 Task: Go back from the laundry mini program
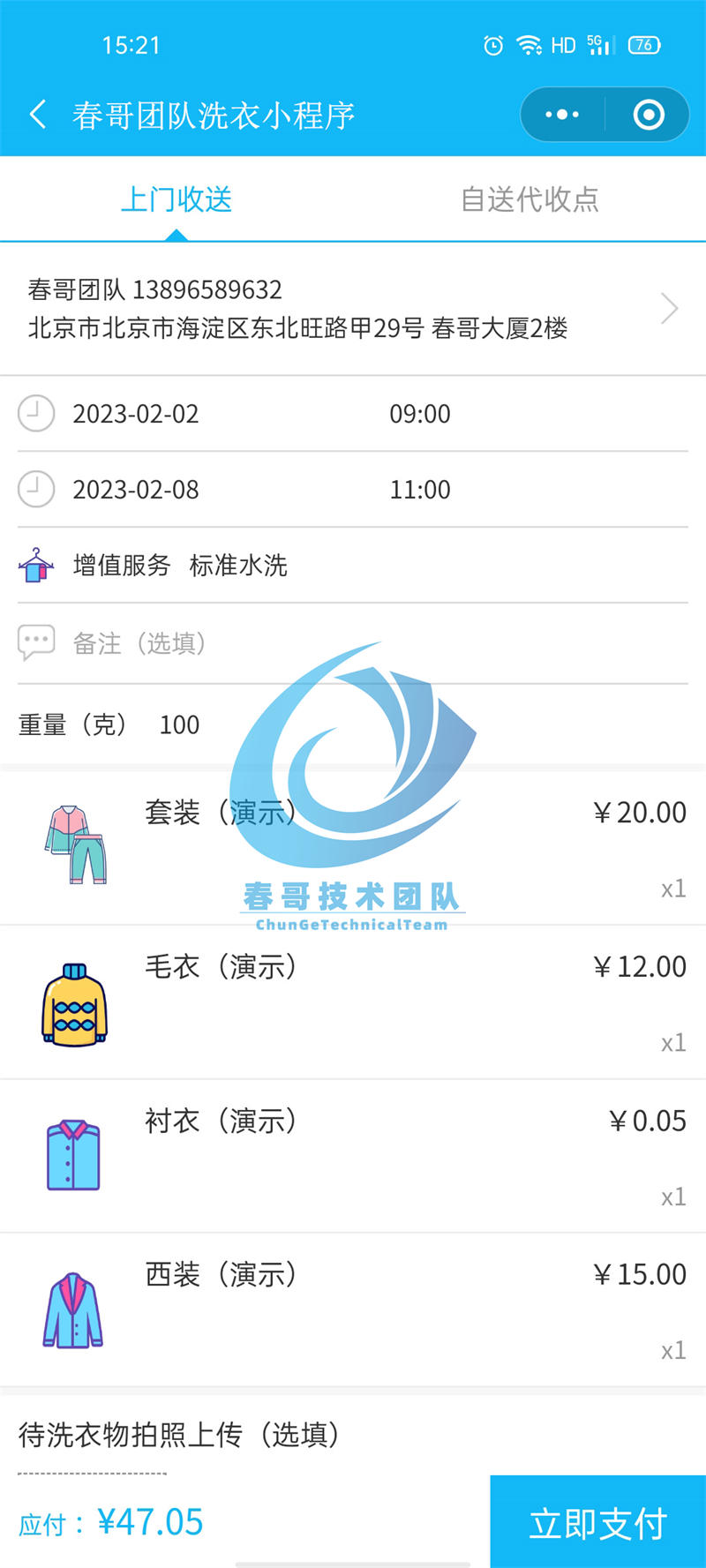(x=38, y=115)
